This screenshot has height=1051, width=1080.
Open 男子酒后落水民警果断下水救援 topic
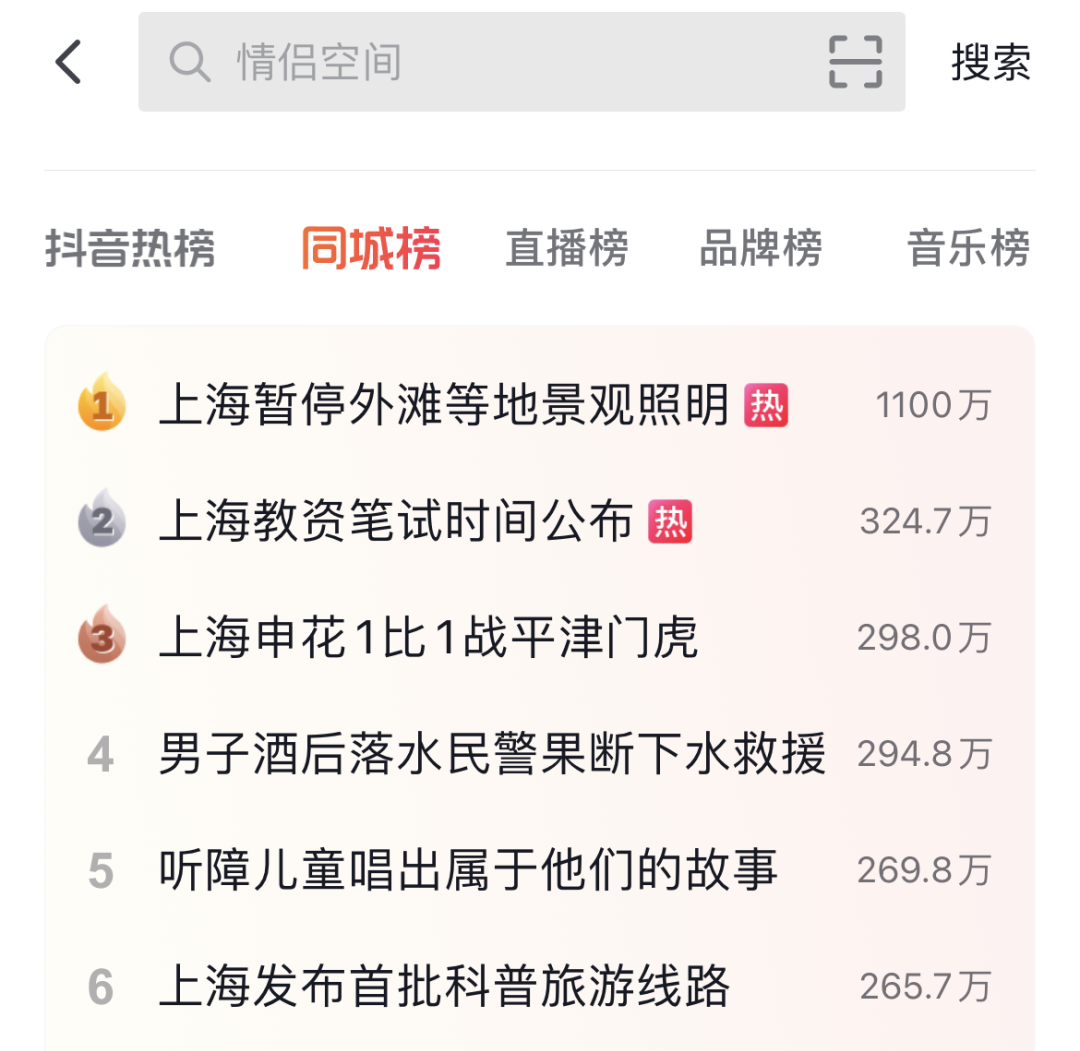coord(492,754)
